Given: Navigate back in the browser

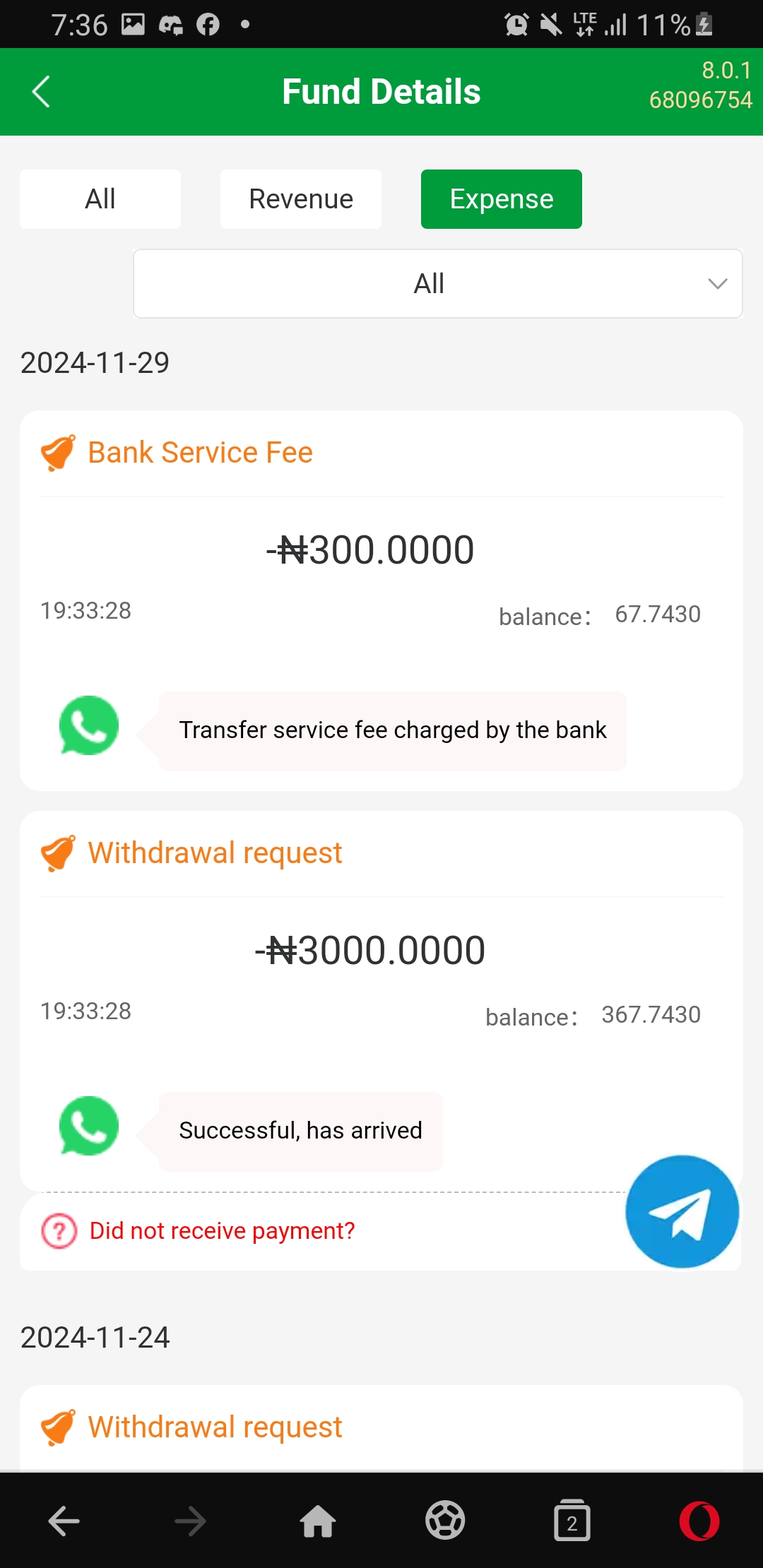Looking at the screenshot, I should (x=64, y=1521).
